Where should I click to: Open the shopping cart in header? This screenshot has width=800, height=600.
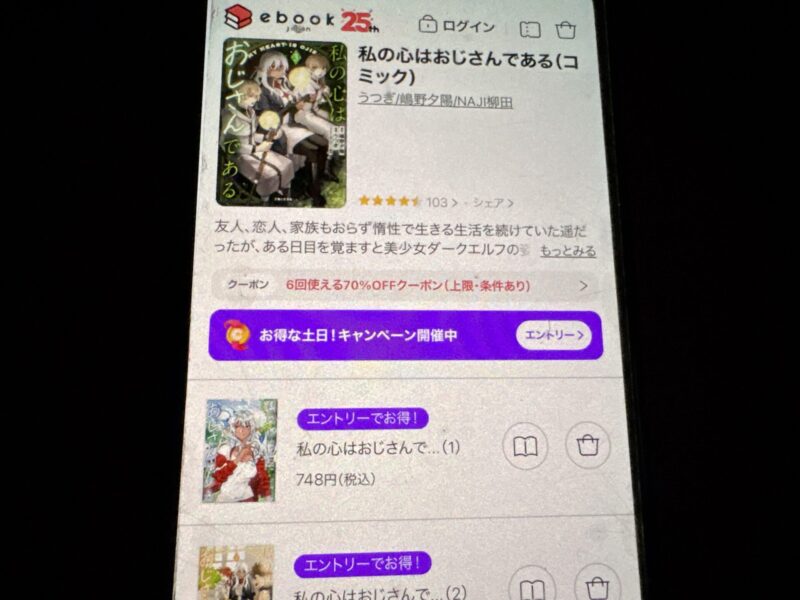[x=566, y=29]
